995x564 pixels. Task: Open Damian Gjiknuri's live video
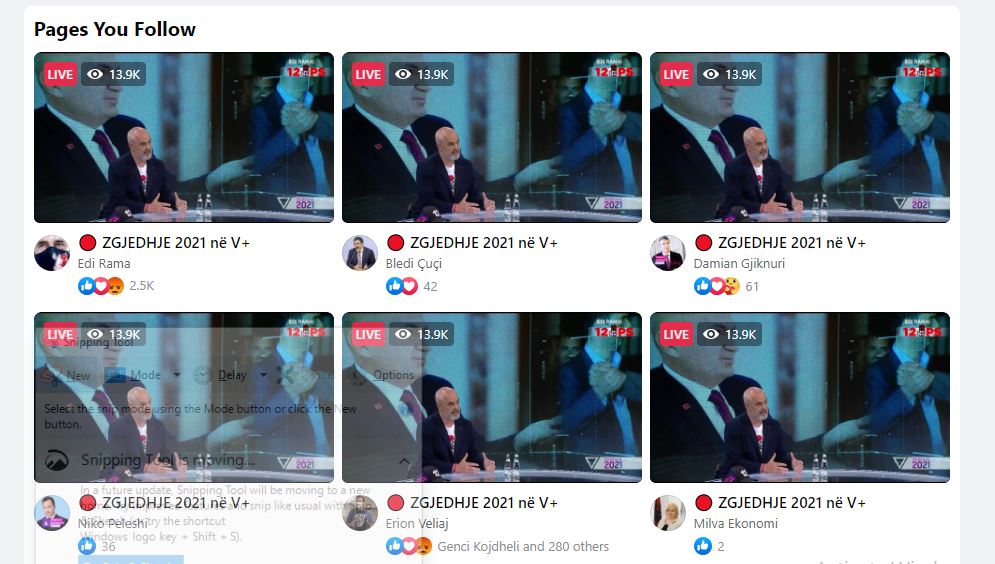pyautogui.click(x=800, y=138)
